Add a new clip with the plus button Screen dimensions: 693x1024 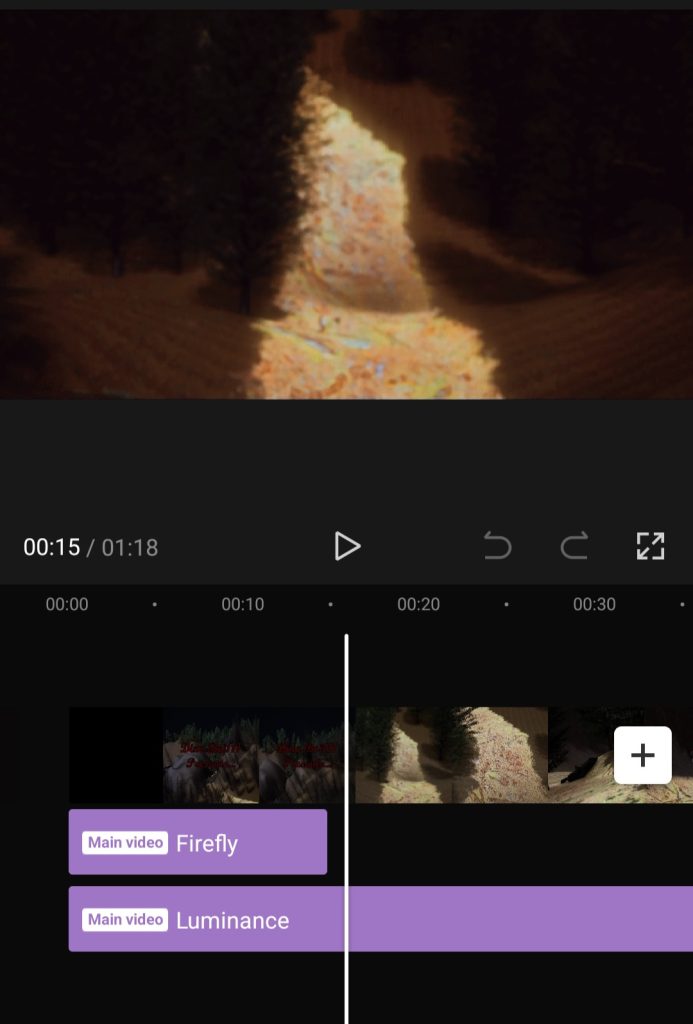(642, 755)
